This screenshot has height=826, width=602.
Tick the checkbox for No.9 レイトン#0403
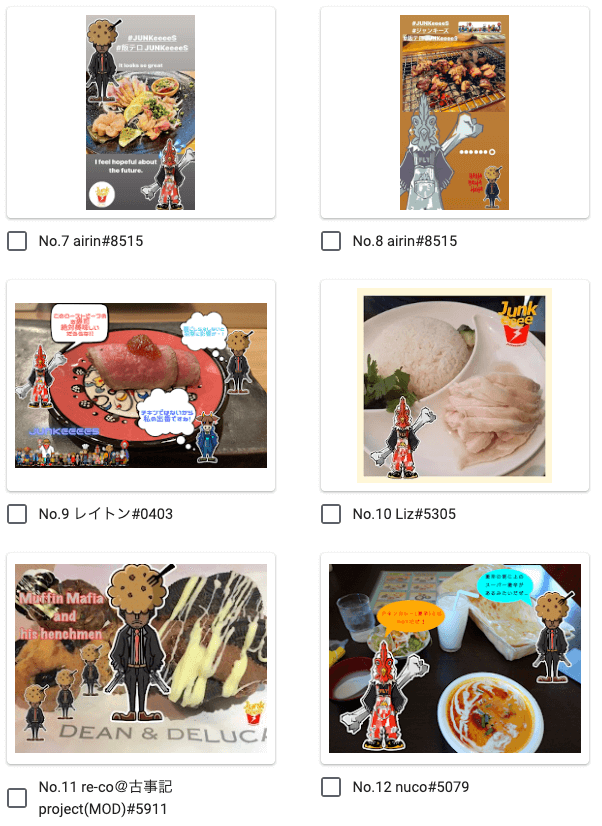tap(17, 514)
